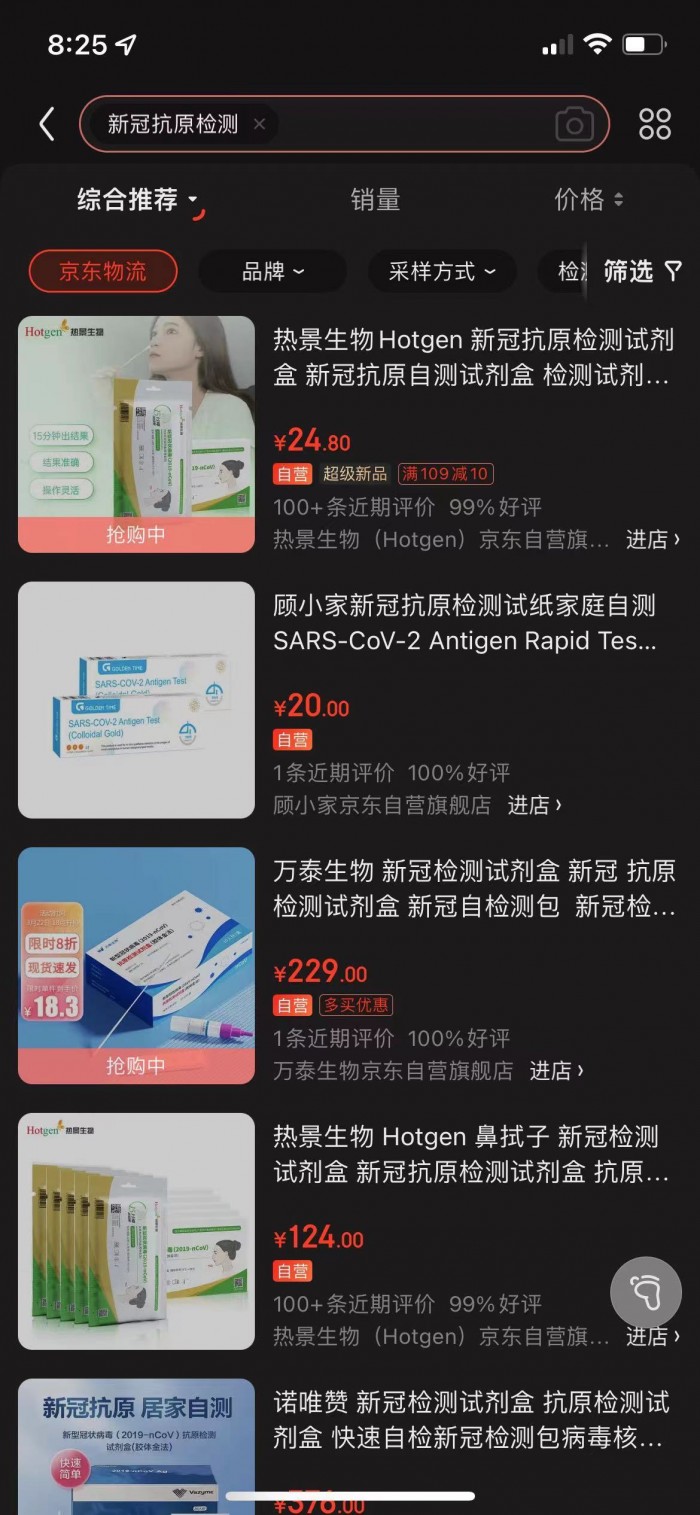700x1515 pixels.
Task: Open the 顾小家 antigen test strip product
Action: click(x=464, y=623)
